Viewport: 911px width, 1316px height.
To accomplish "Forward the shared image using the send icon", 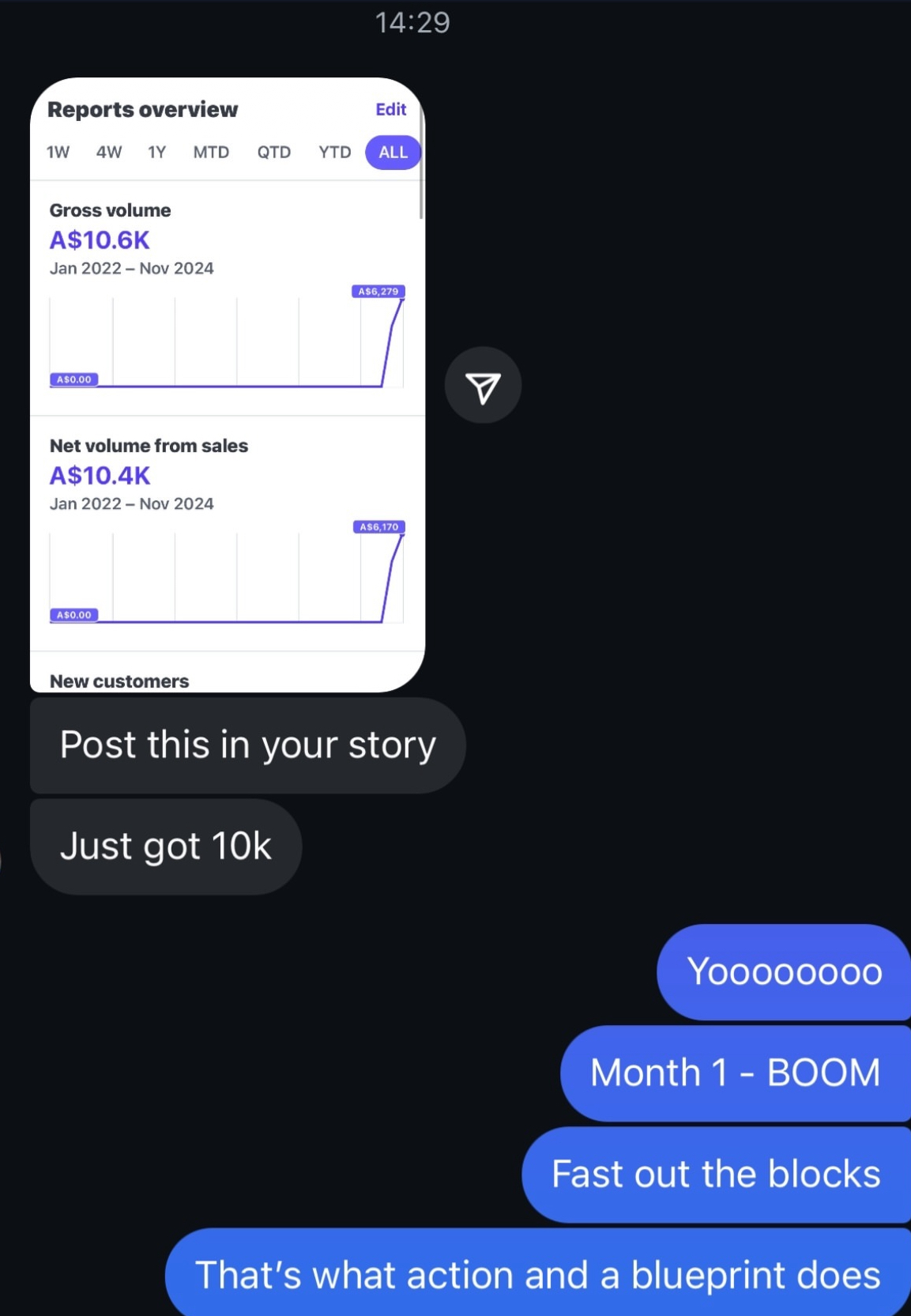I will click(x=483, y=386).
